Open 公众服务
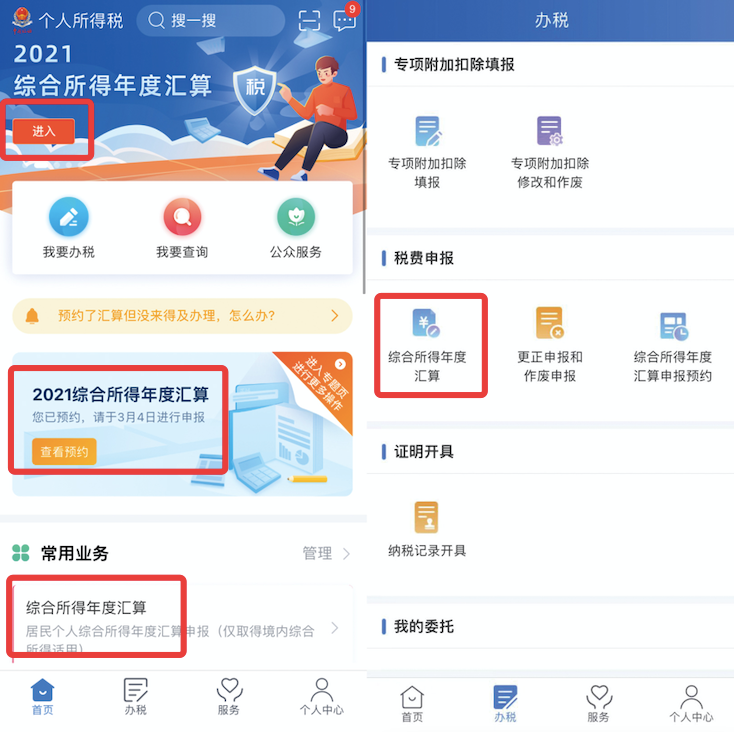Viewport: 734px width, 732px height. tap(296, 227)
